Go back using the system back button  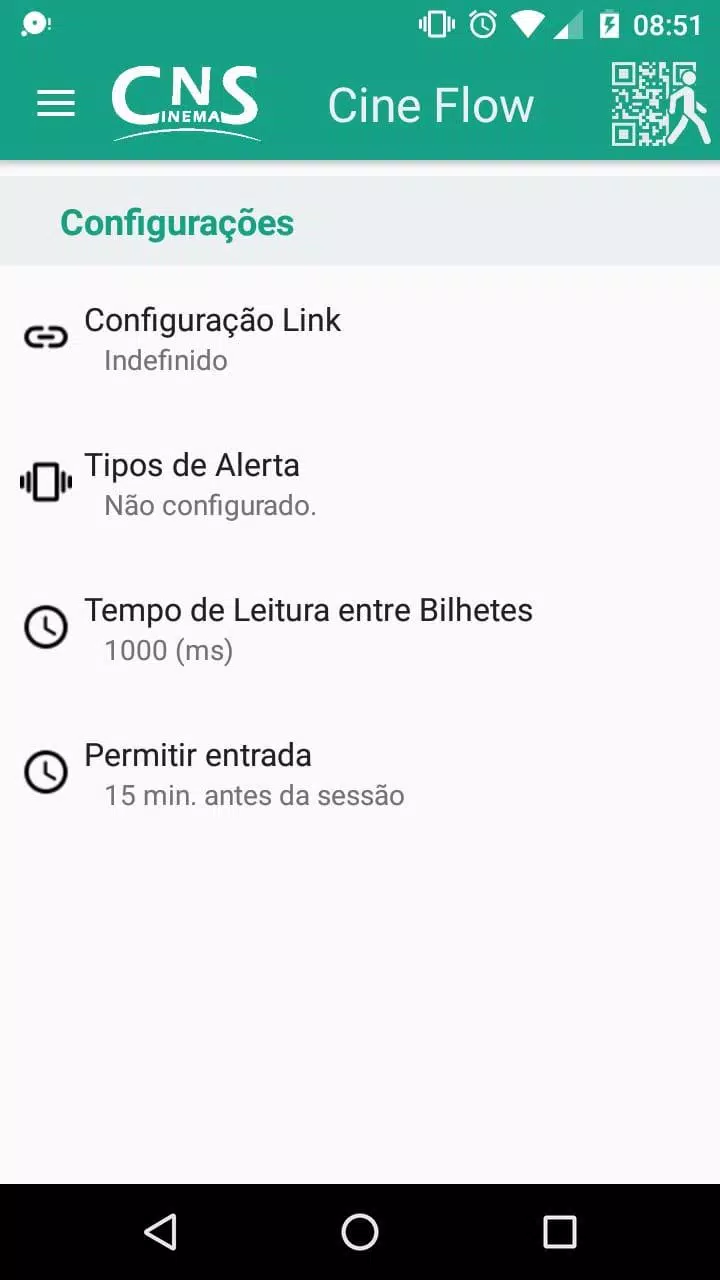click(160, 1232)
